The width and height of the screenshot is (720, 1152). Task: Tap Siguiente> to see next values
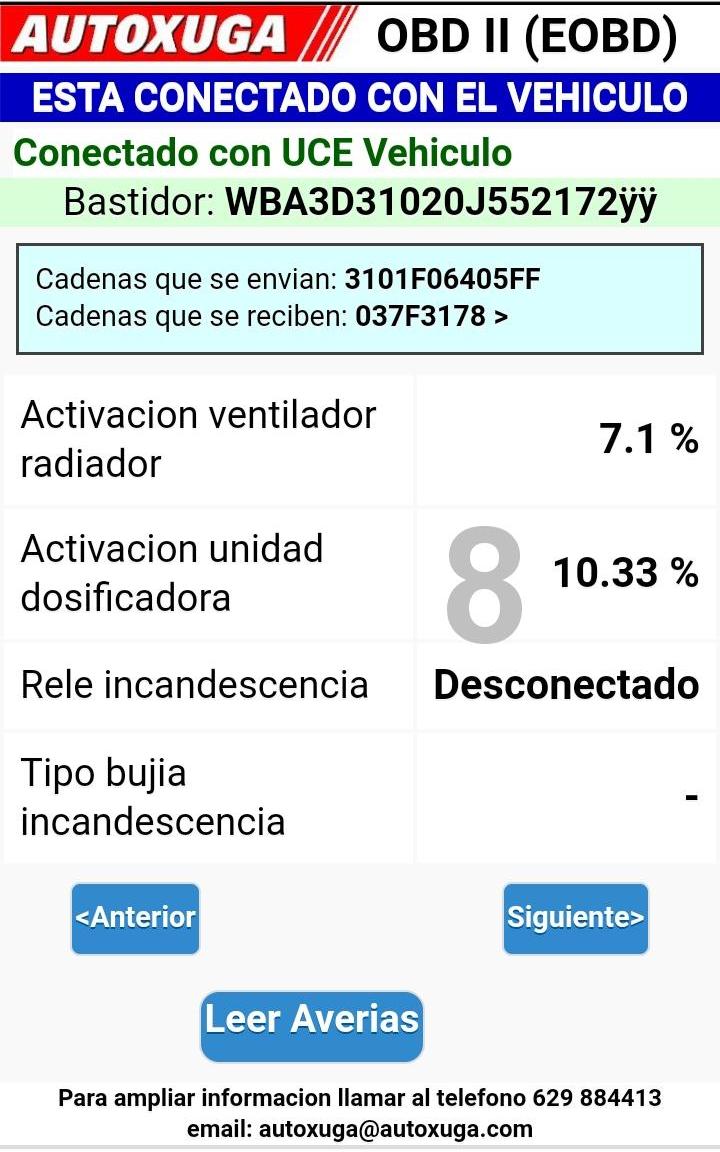(x=575, y=918)
